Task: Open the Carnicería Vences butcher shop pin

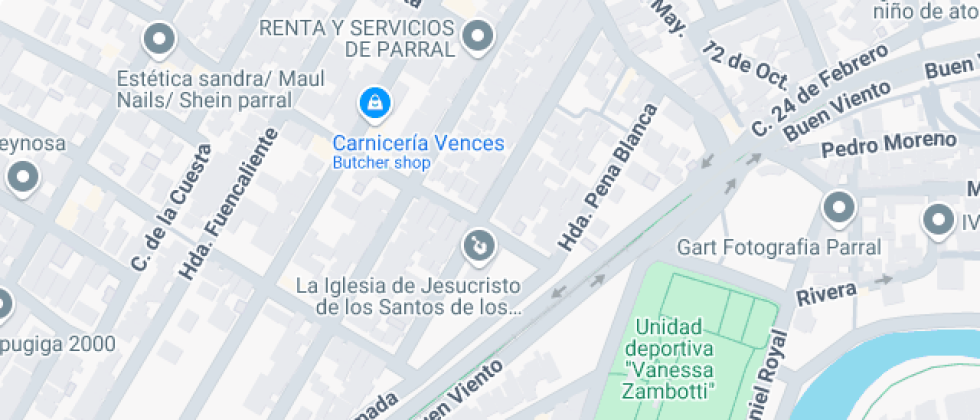Action: (374, 104)
